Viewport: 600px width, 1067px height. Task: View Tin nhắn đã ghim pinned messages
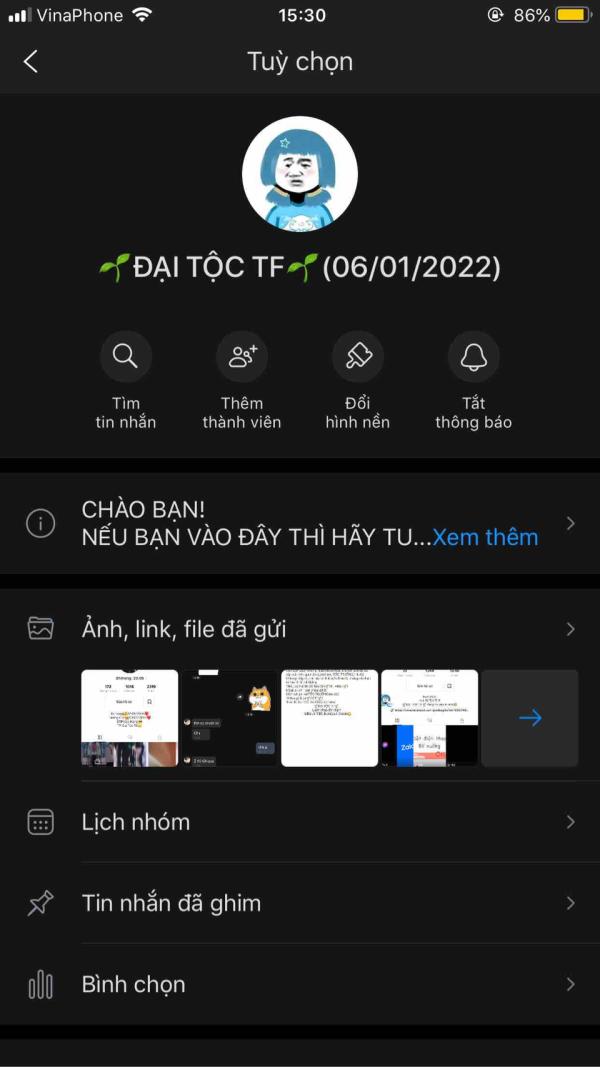(300, 903)
